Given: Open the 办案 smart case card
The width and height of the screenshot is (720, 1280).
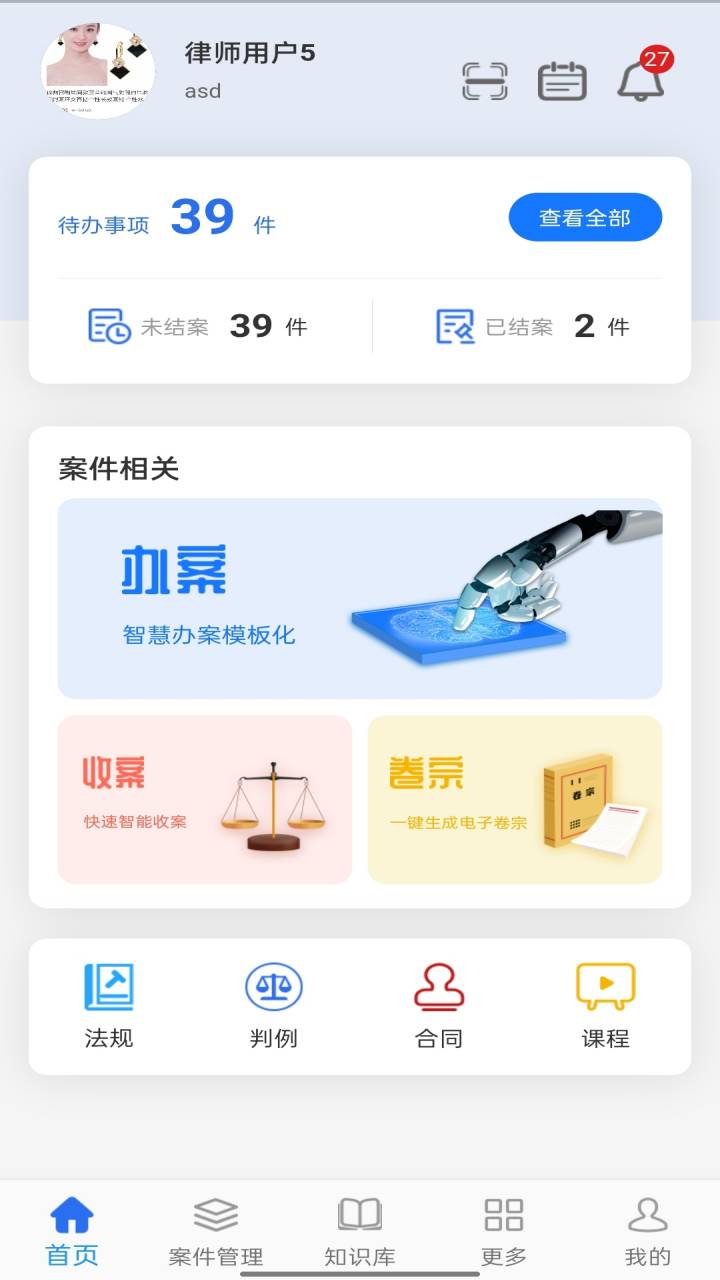Looking at the screenshot, I should (x=360, y=598).
